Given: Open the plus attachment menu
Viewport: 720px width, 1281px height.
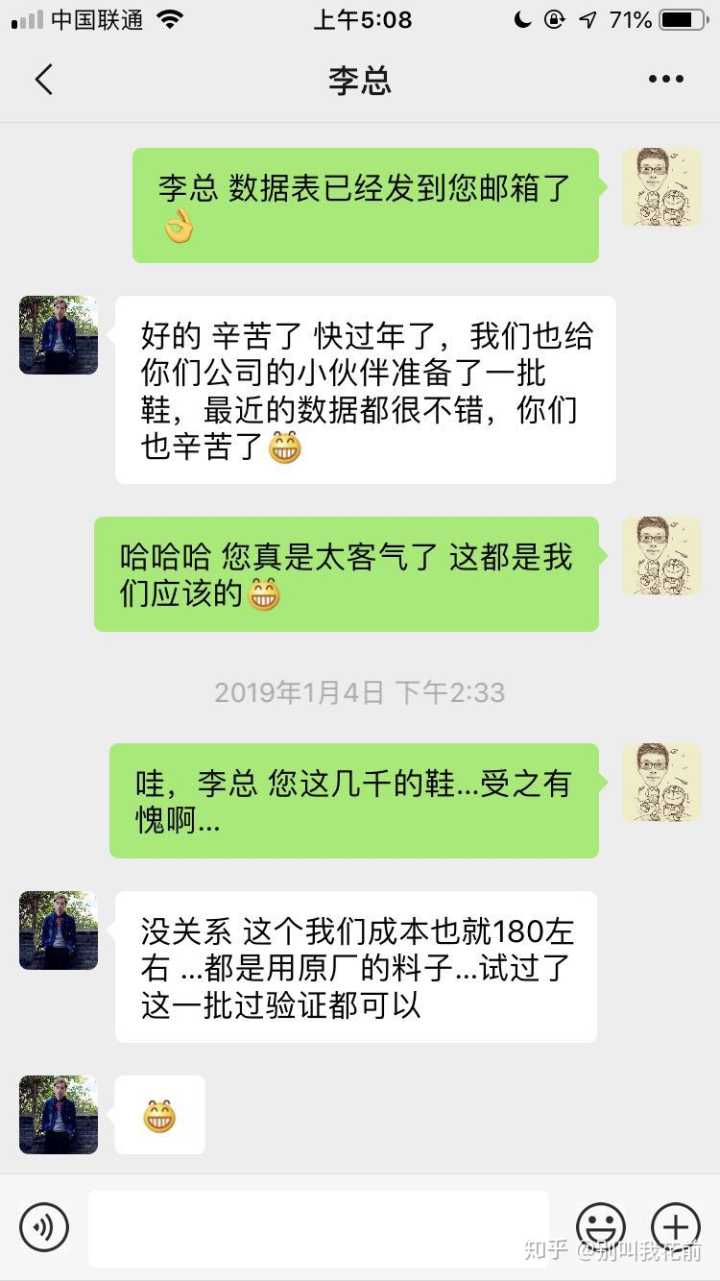Looking at the screenshot, I should pyautogui.click(x=675, y=1227).
